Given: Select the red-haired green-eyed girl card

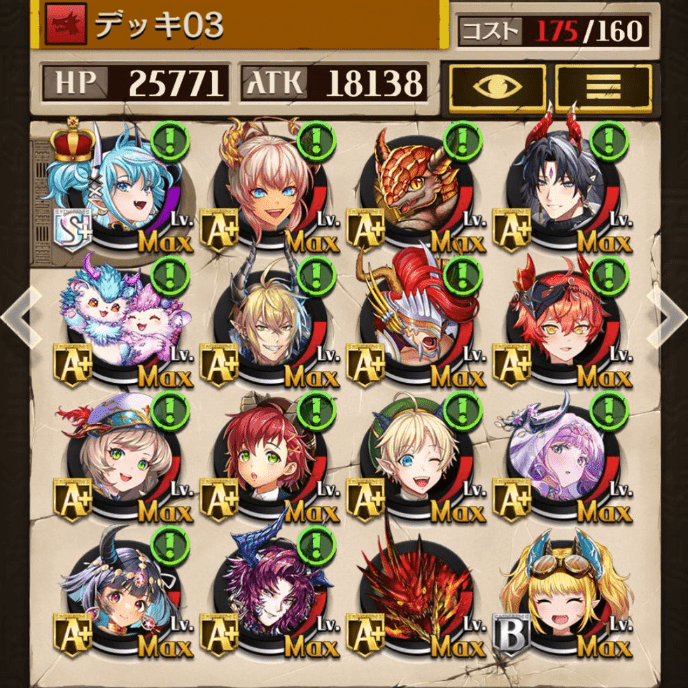Looking at the screenshot, I should (261, 459).
